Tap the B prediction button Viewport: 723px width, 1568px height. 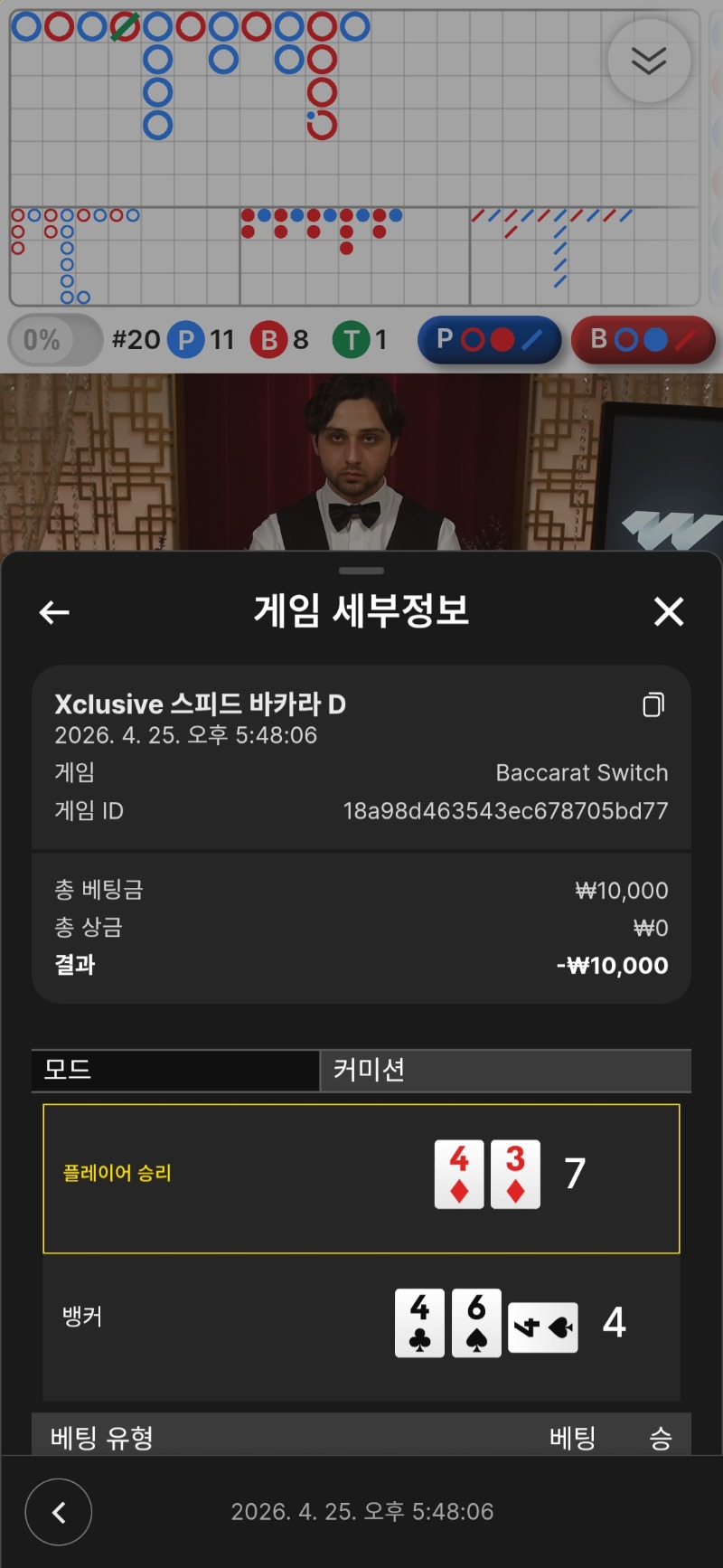point(643,340)
